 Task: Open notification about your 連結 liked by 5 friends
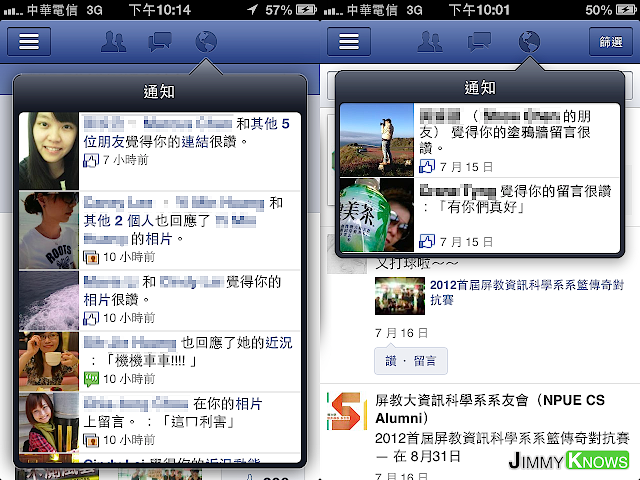160,150
